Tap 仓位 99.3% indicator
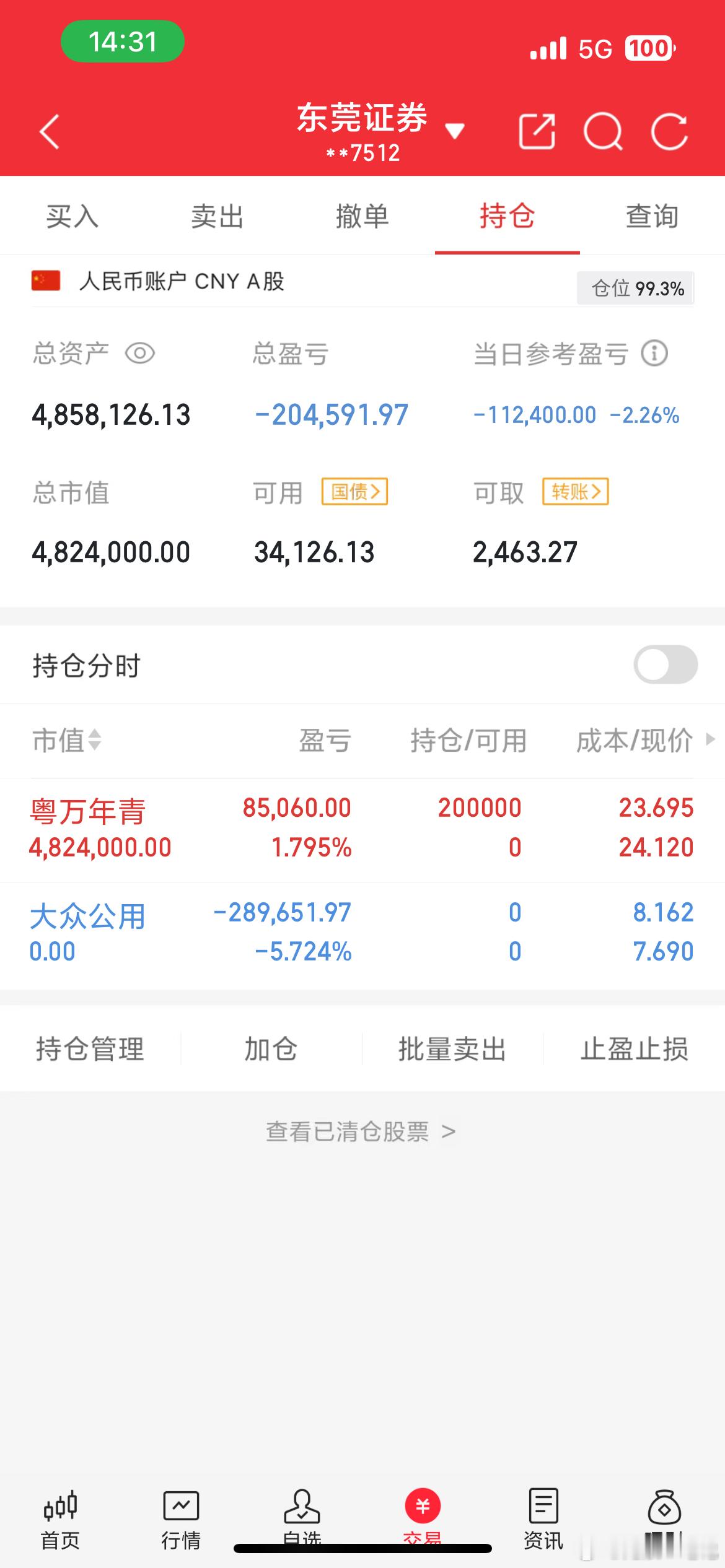725x1568 pixels. (x=633, y=289)
